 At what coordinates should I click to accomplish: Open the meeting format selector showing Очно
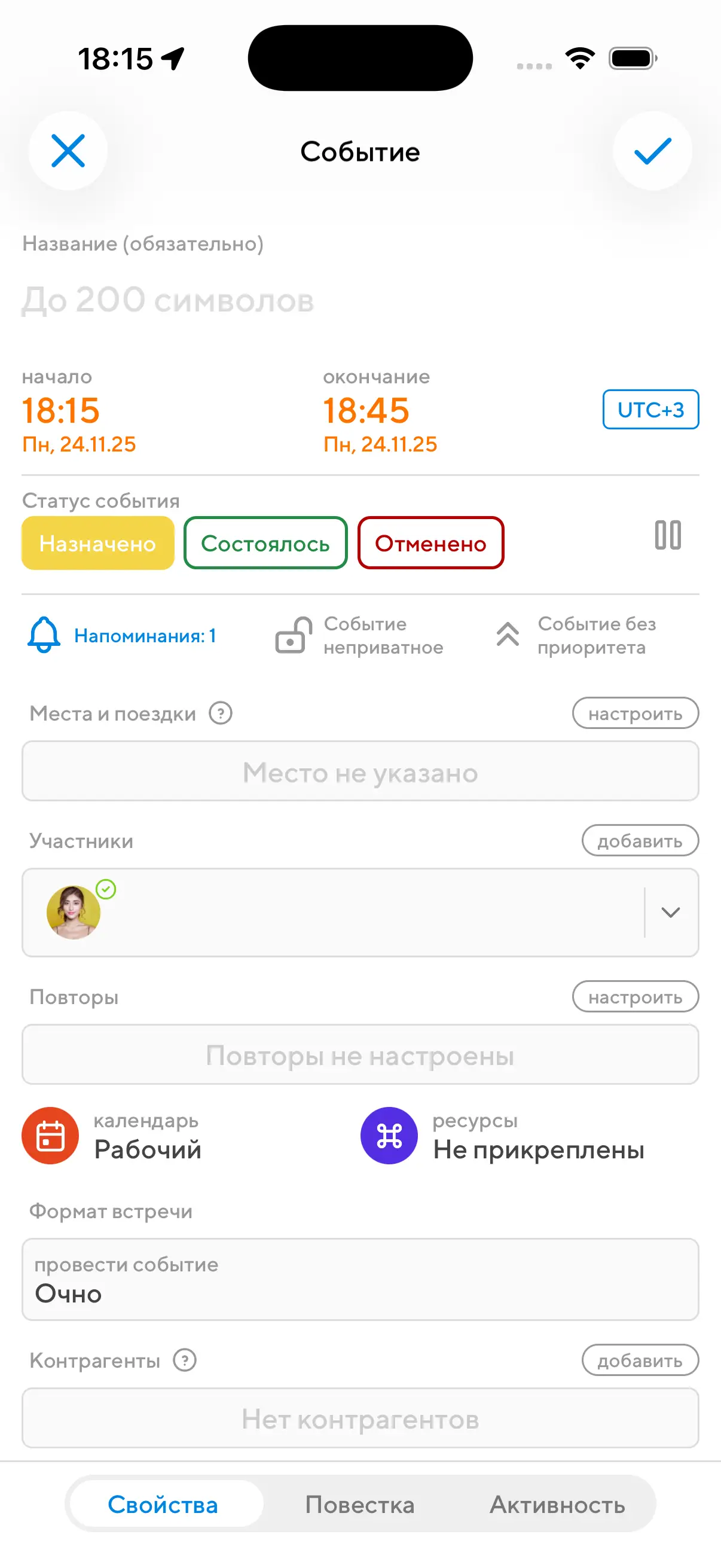[360, 1280]
